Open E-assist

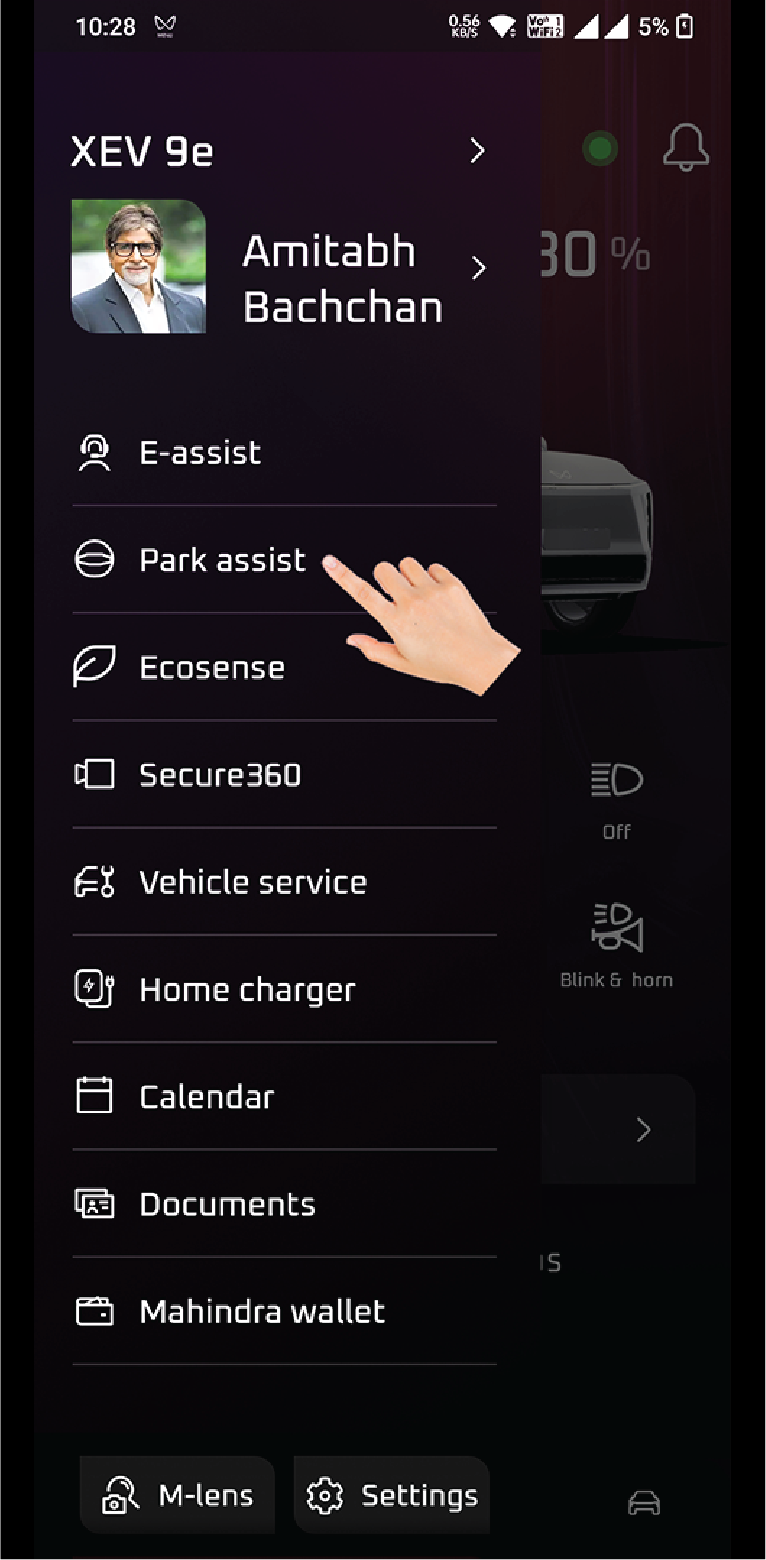[x=200, y=453]
